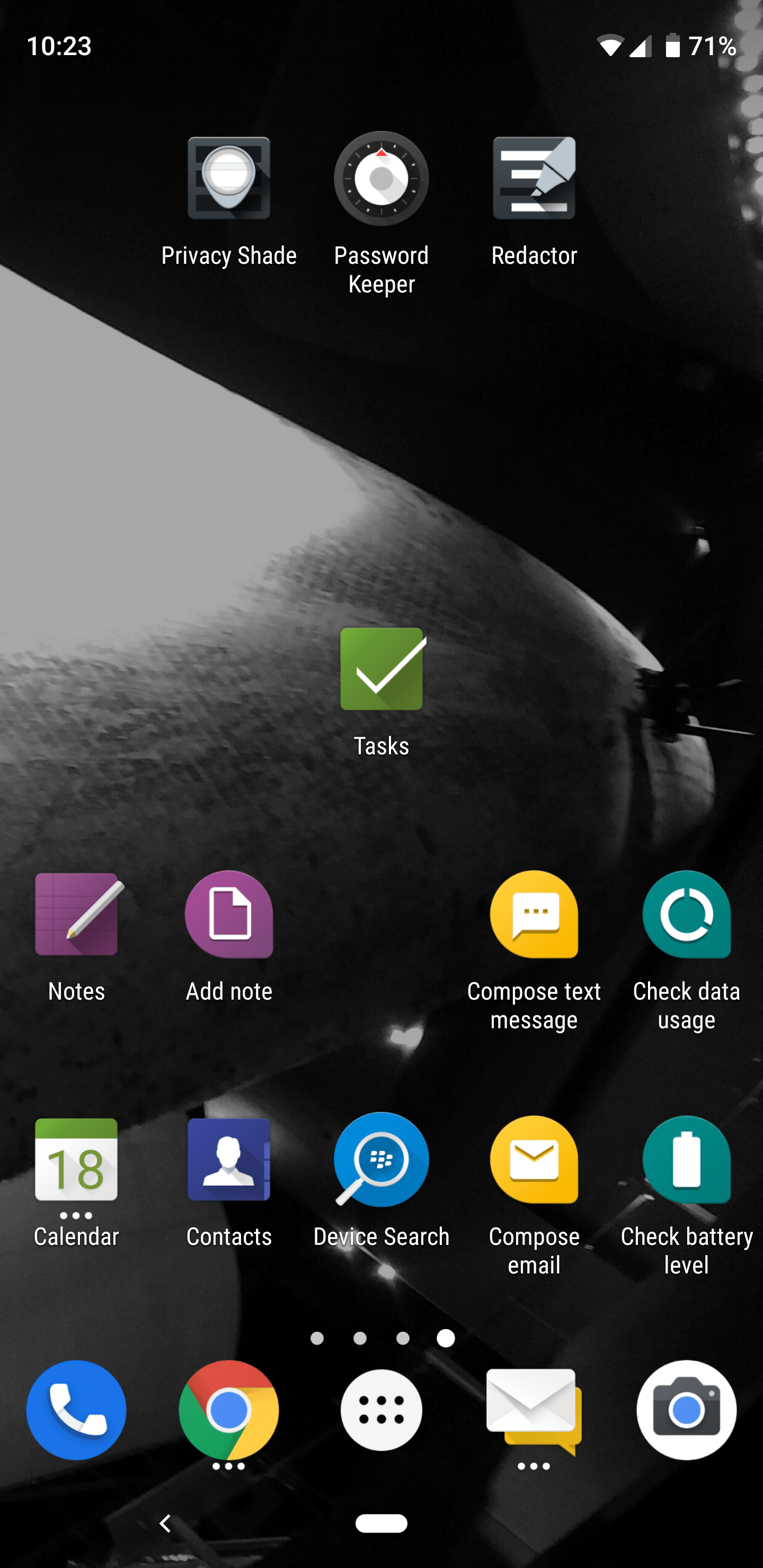Screen dimensions: 763x1568
Task: Open the Contacts app
Action: (x=228, y=1160)
